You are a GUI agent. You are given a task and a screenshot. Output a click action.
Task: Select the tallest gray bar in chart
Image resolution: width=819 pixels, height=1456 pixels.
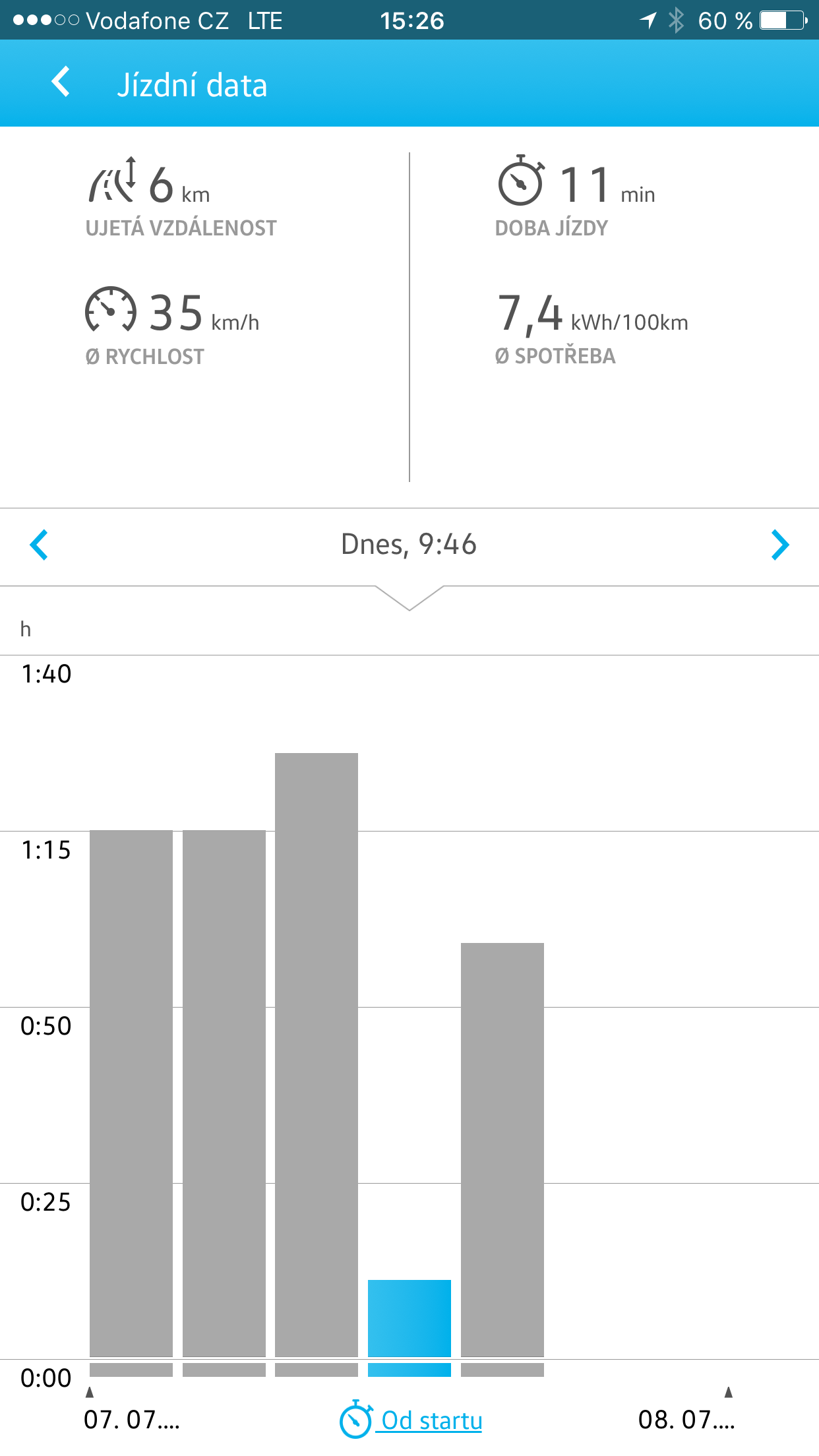tap(317, 1054)
